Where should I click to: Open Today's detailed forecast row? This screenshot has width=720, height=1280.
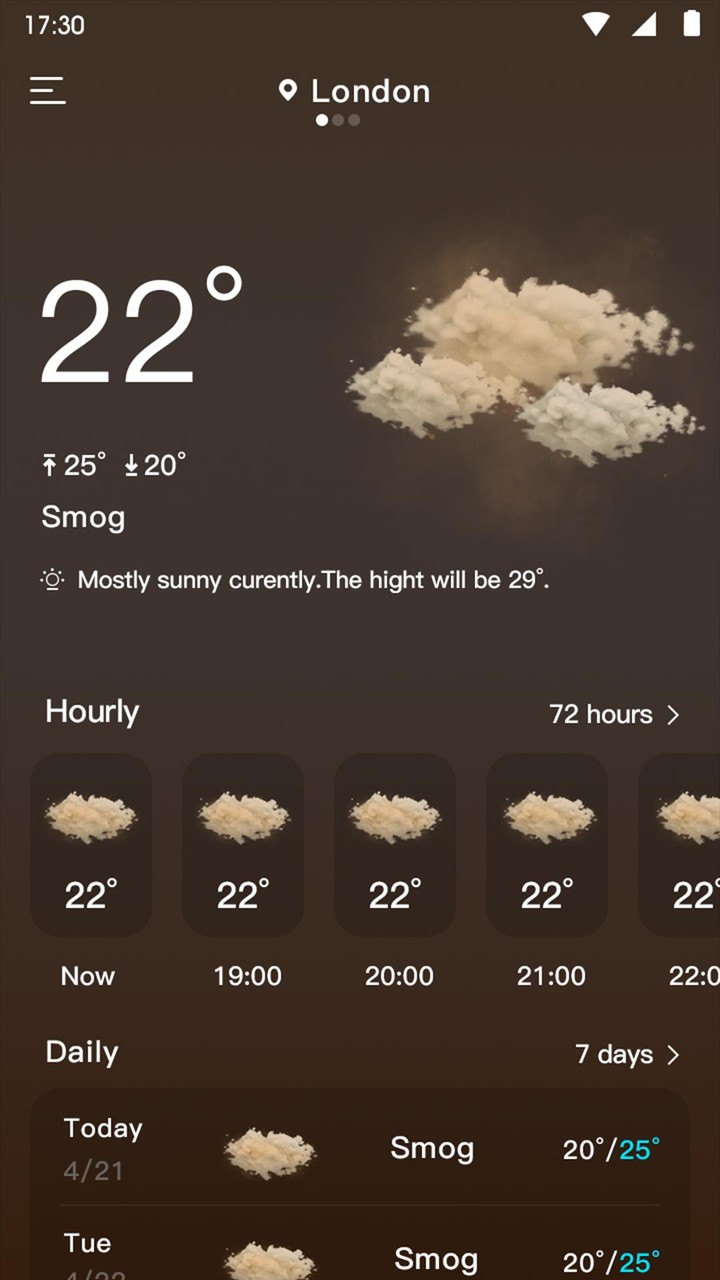point(360,1148)
